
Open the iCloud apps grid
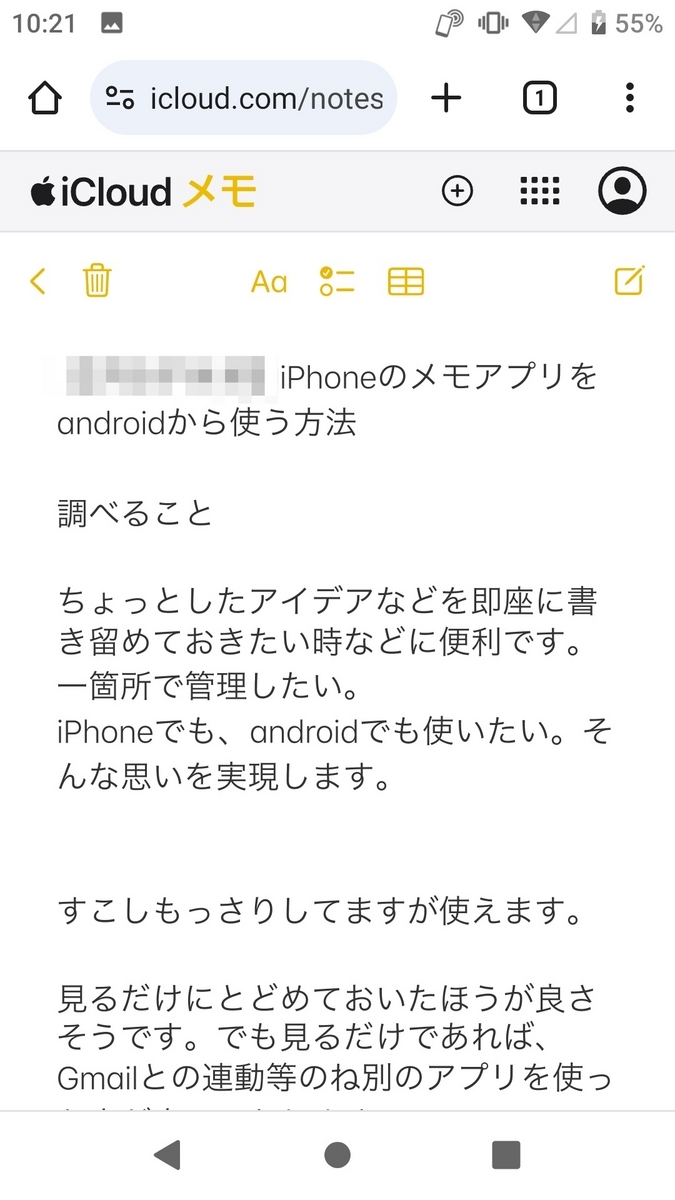540,191
